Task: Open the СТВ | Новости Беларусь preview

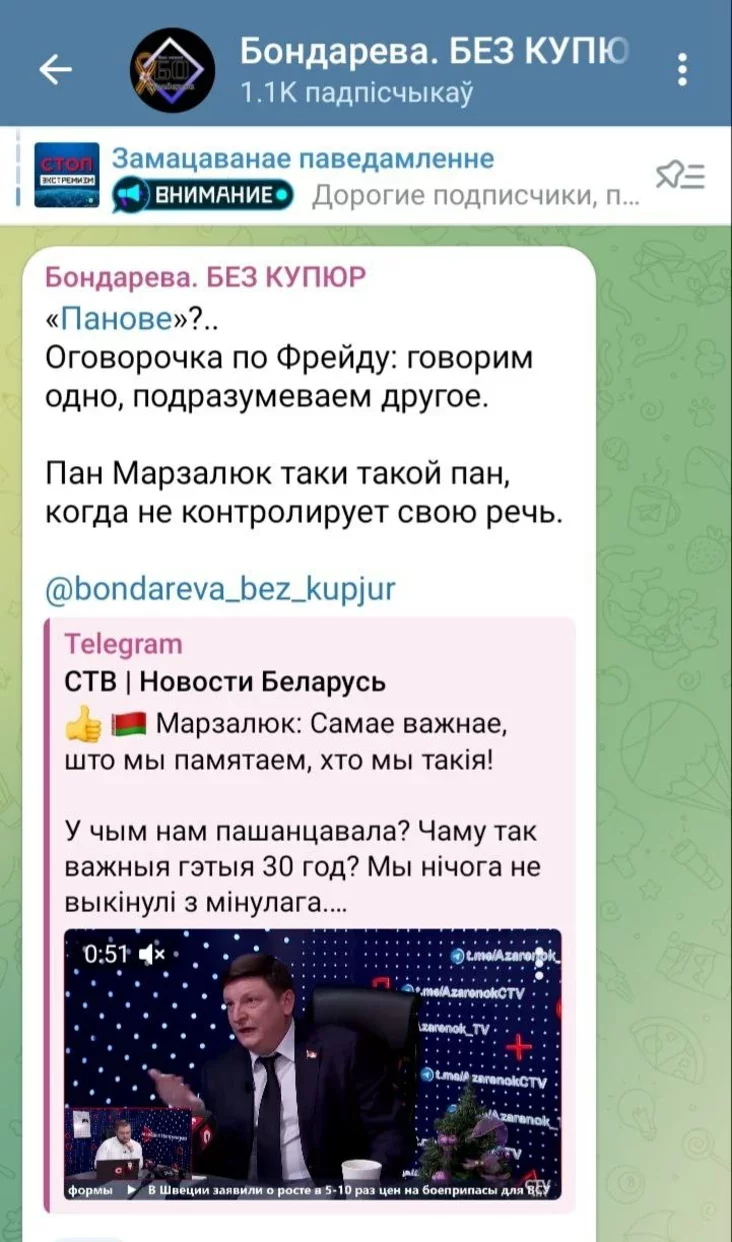Action: (x=225, y=683)
